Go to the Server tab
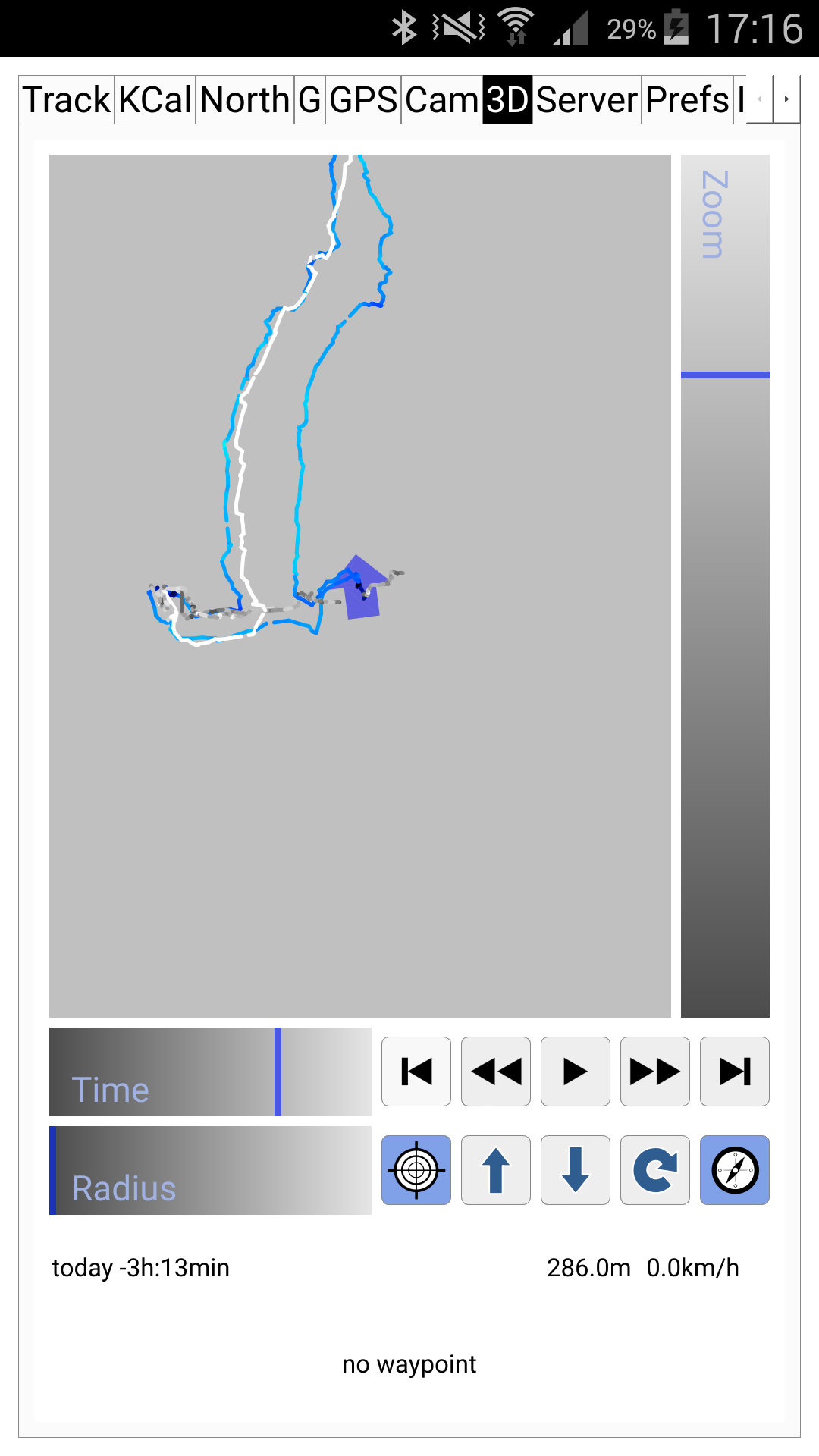 586,99
